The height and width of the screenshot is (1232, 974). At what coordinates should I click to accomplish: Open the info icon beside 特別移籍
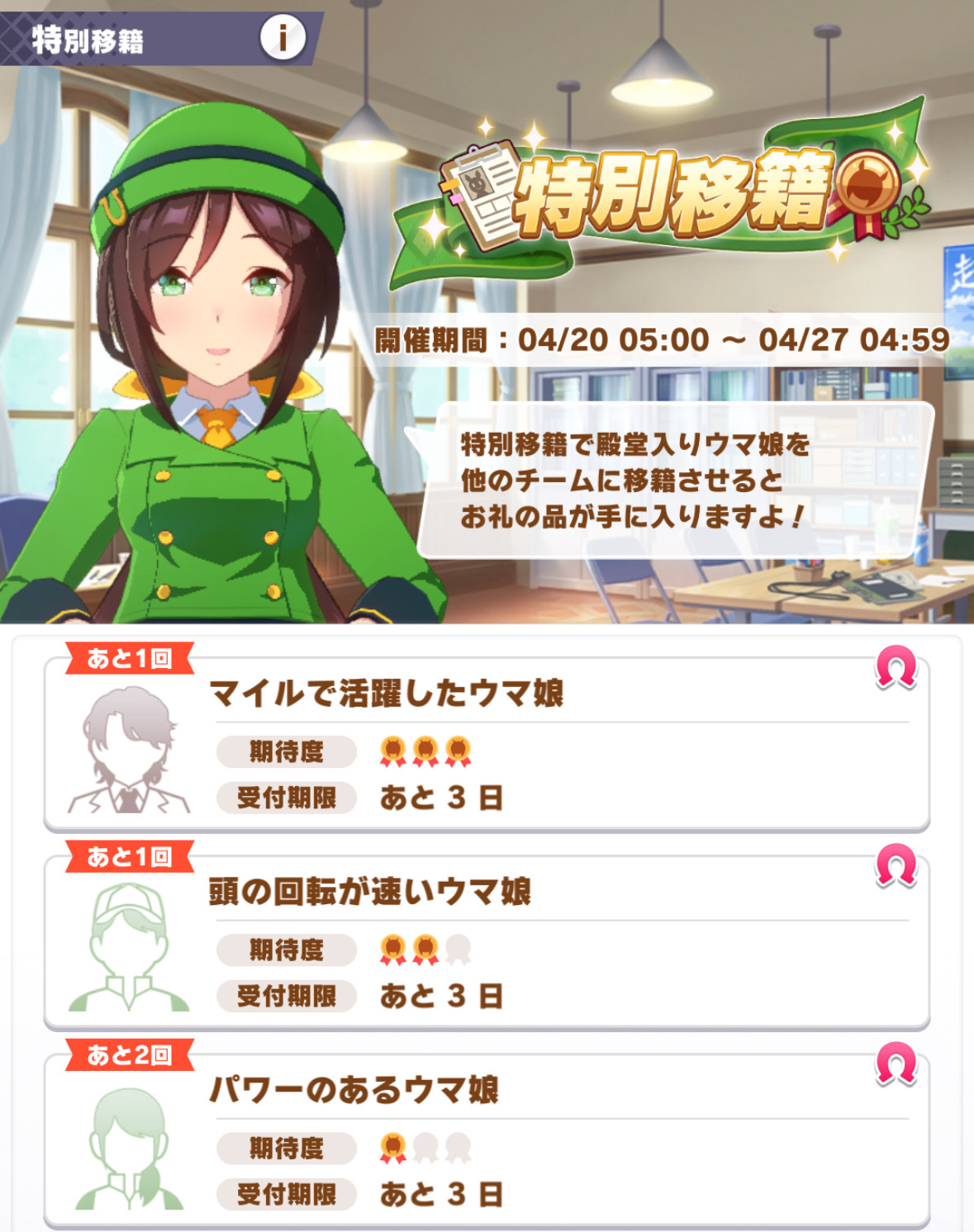coord(283,37)
